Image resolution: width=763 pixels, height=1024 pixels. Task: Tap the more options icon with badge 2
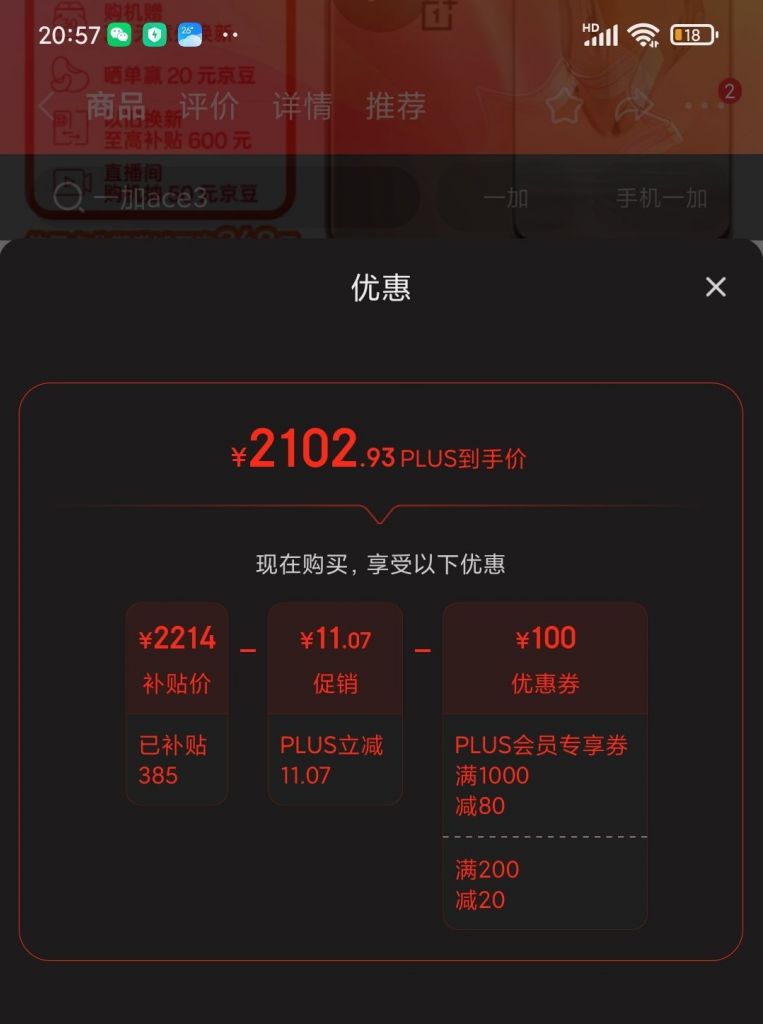click(706, 104)
